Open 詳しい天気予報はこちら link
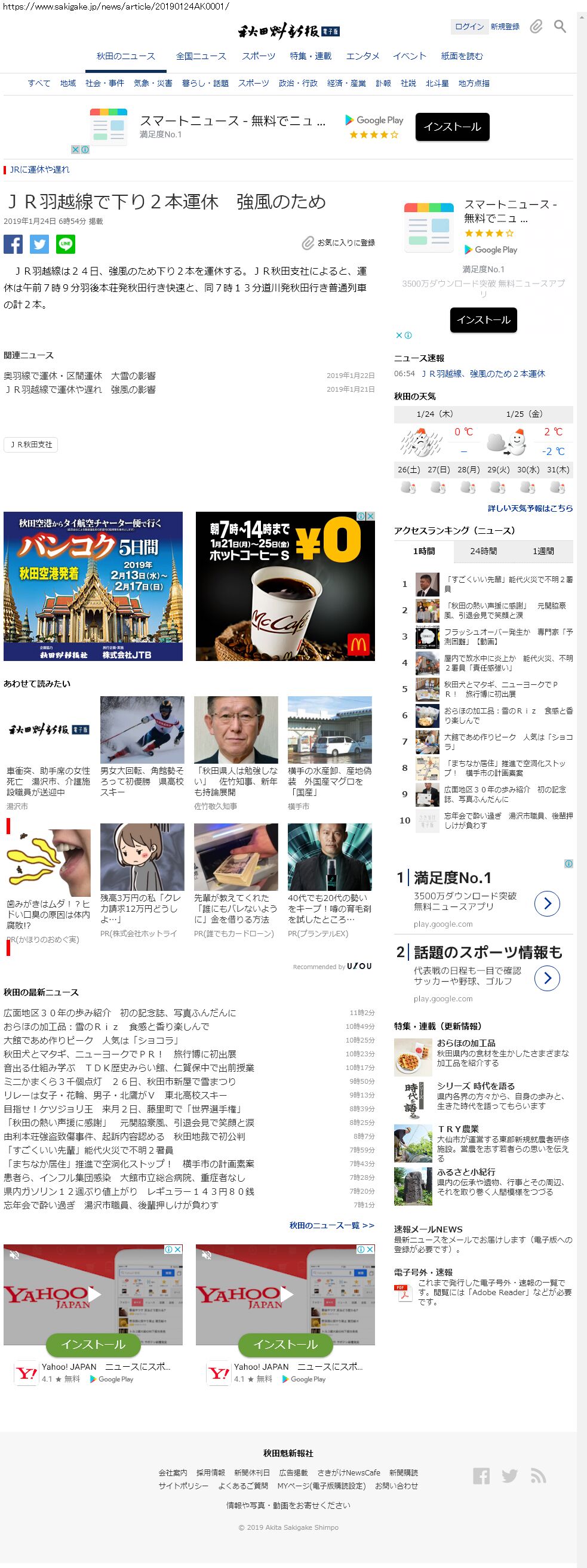 [x=530, y=508]
